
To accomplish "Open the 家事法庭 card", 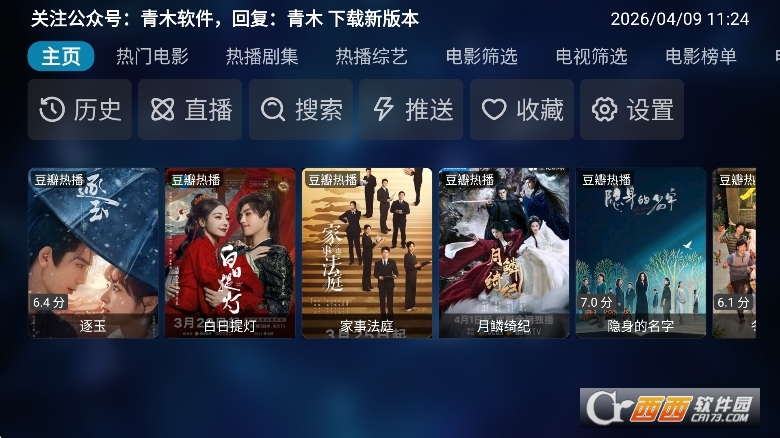I will pos(367,252).
